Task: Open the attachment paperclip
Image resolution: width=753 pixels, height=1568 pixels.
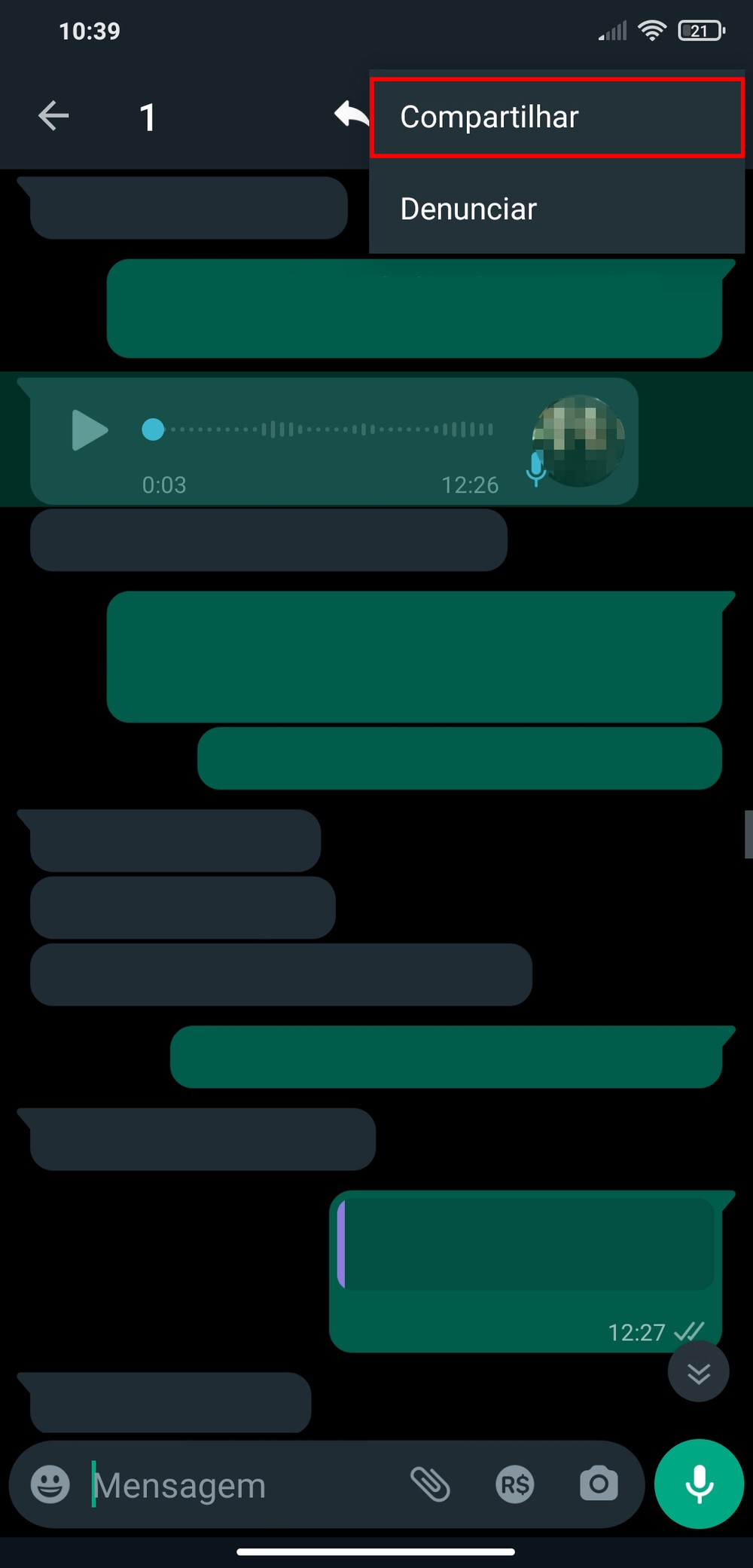Action: coord(430,1484)
